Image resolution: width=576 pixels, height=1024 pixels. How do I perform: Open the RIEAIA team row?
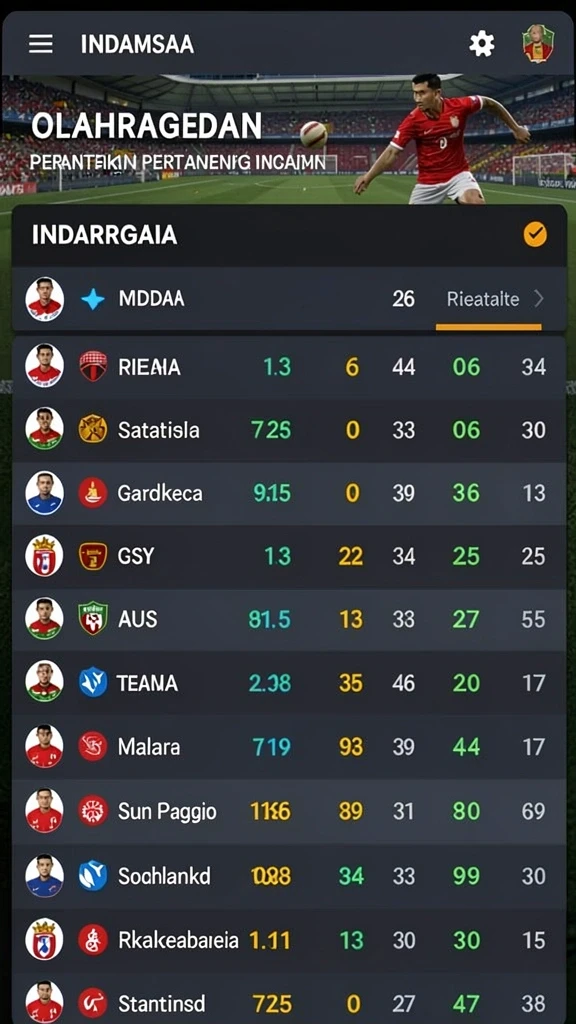click(x=289, y=367)
